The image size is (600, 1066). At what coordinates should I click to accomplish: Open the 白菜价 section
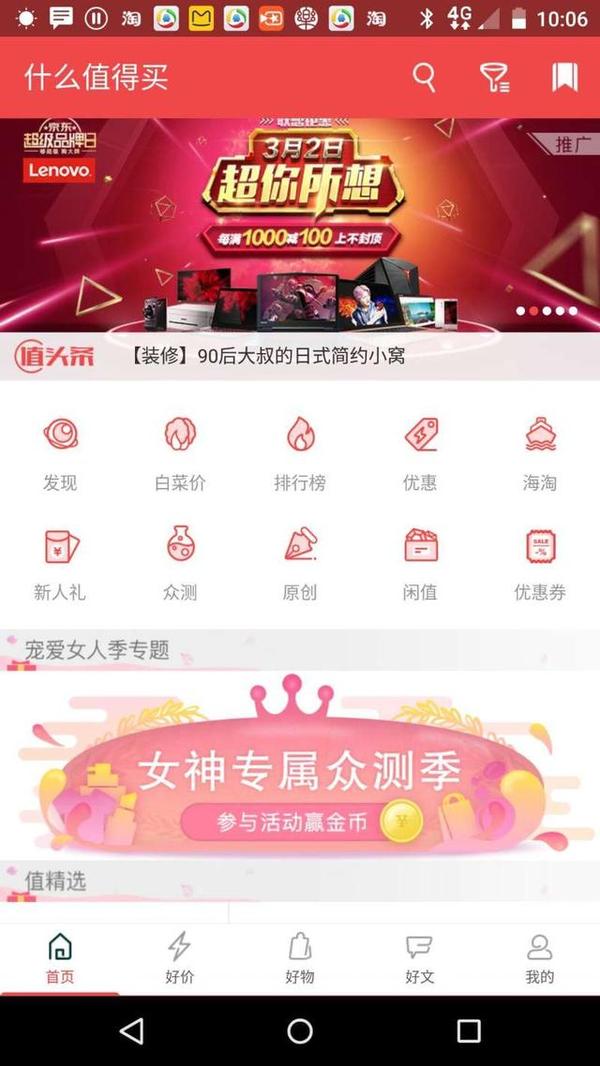point(180,453)
